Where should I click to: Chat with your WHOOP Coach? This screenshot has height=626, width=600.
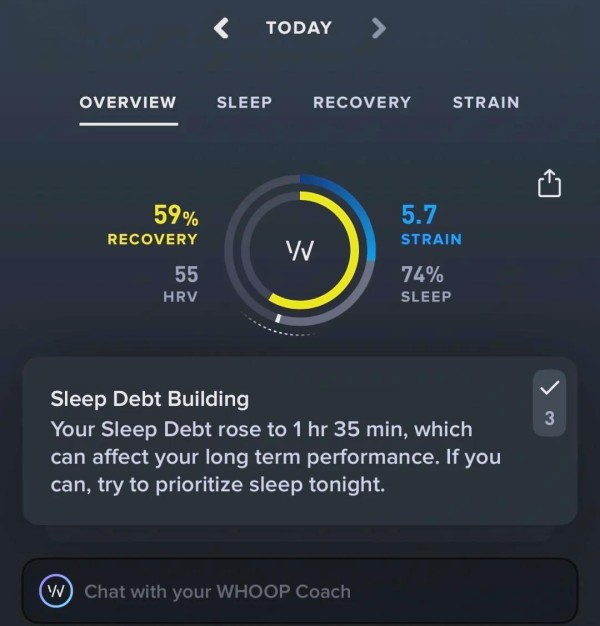click(300, 591)
